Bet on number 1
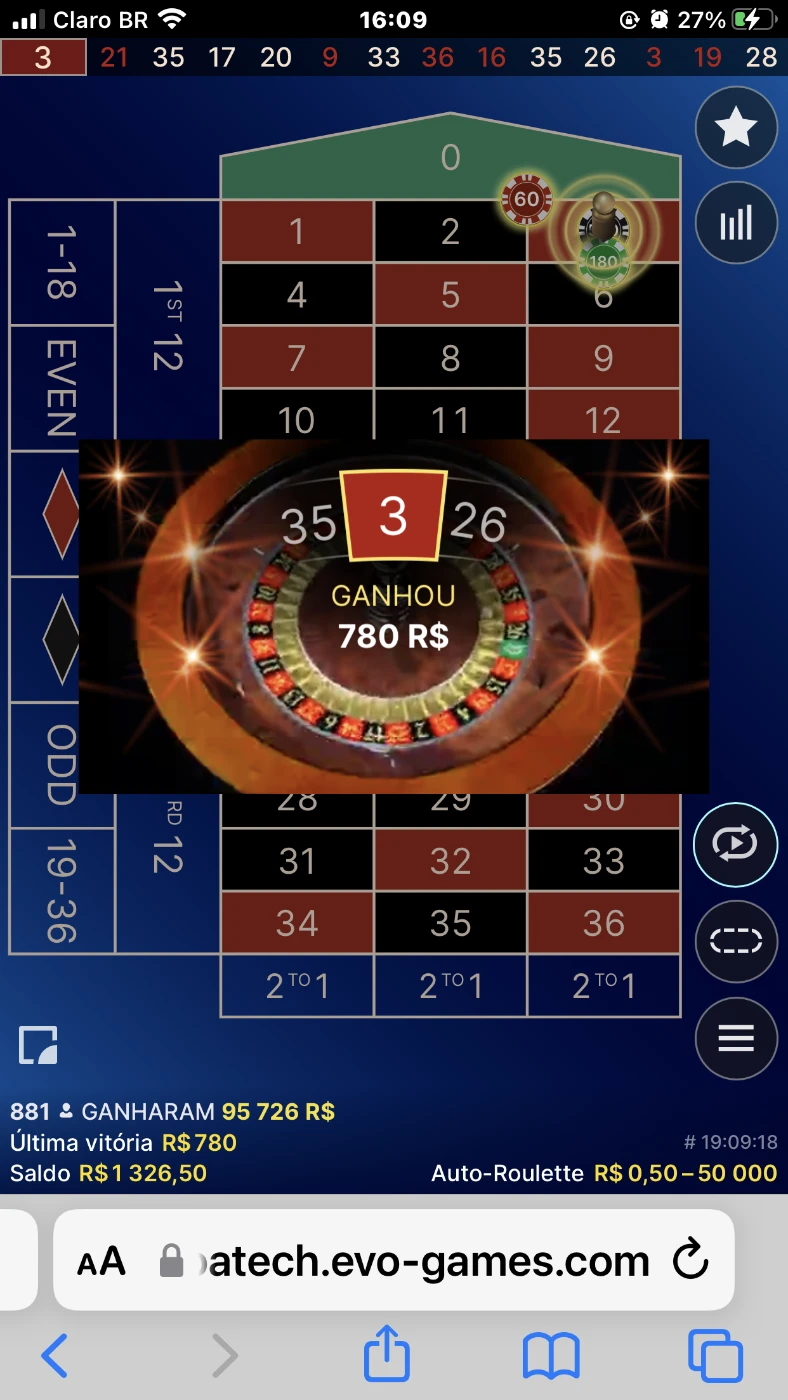 297,232
